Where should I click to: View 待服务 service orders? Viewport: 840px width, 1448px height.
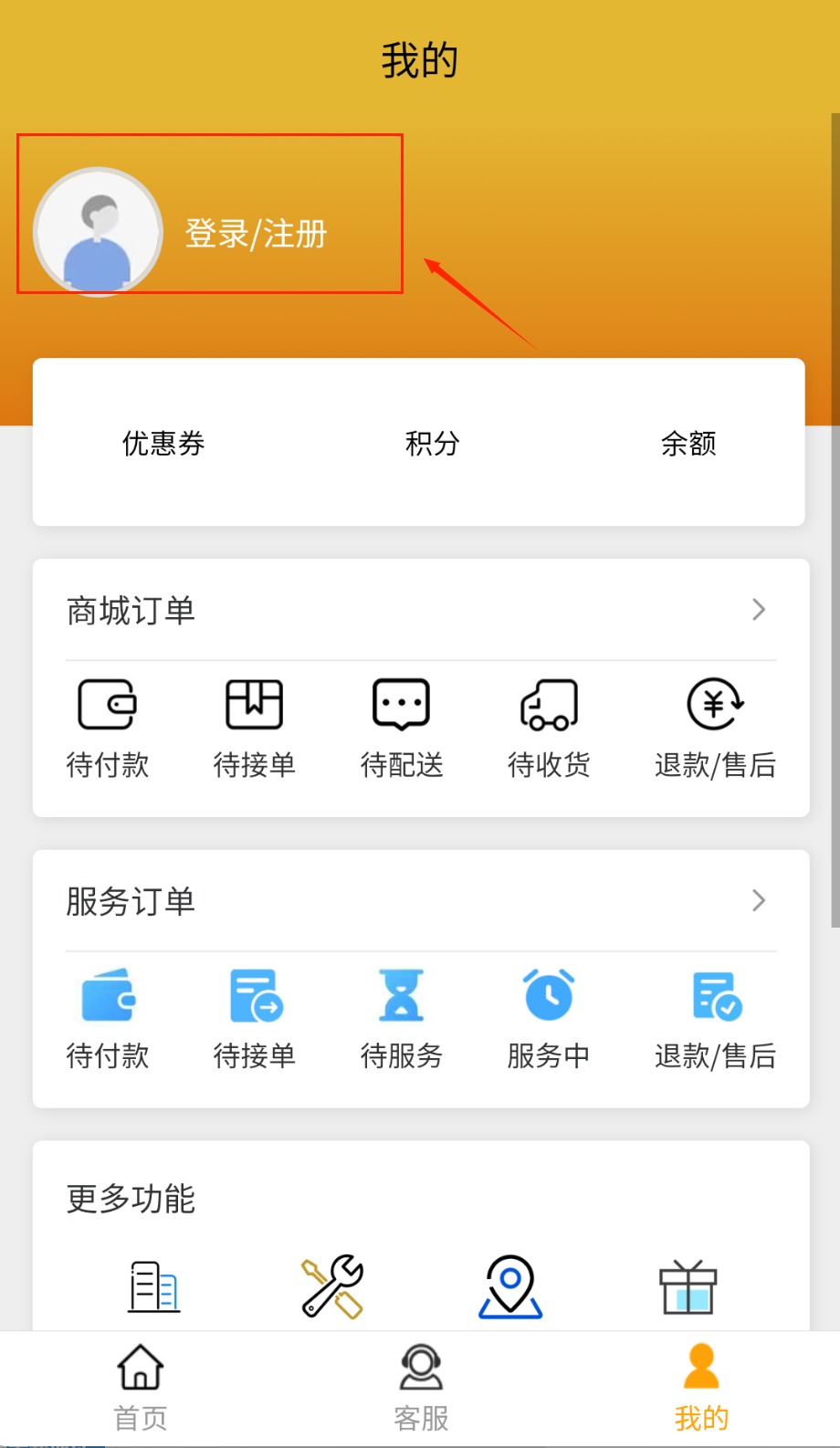point(402,1018)
